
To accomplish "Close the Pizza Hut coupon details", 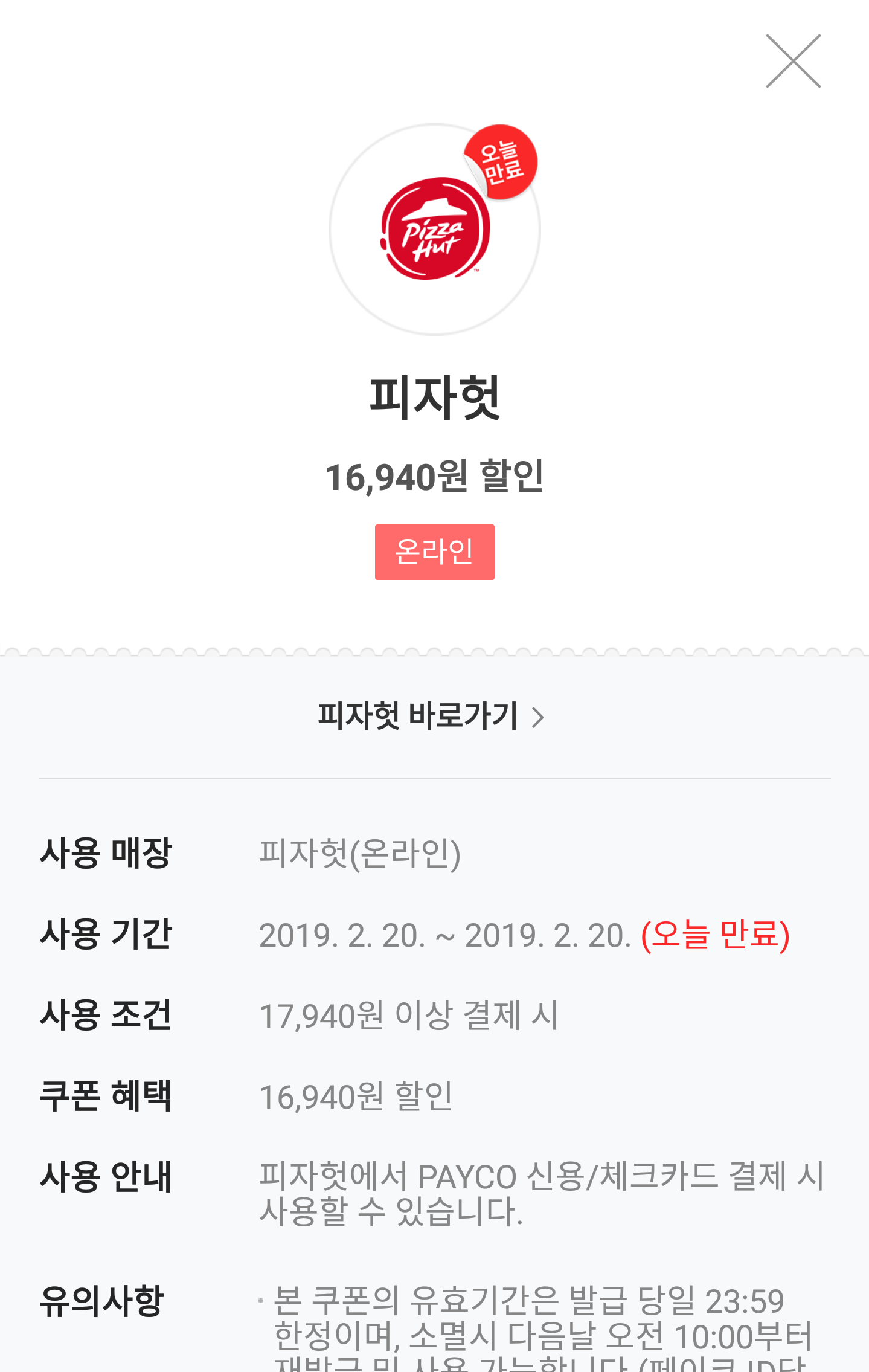I will [793, 61].
